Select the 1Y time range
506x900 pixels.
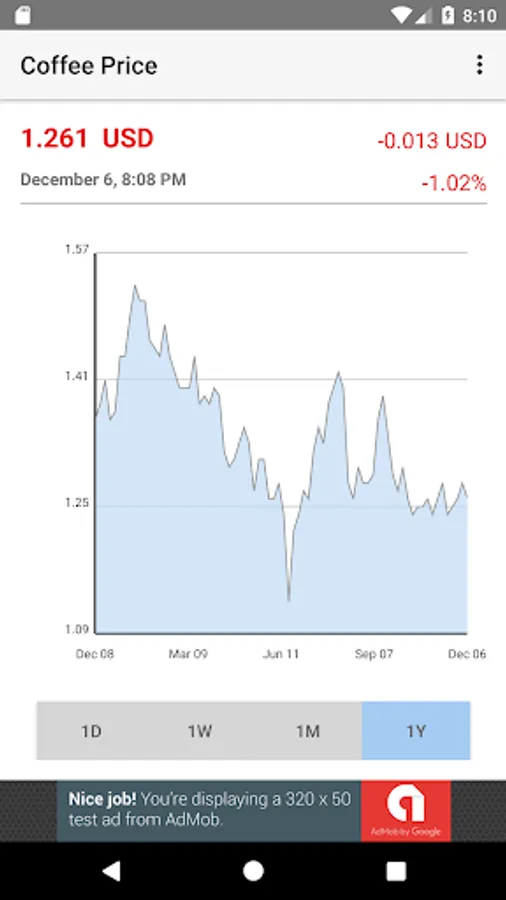click(x=416, y=731)
